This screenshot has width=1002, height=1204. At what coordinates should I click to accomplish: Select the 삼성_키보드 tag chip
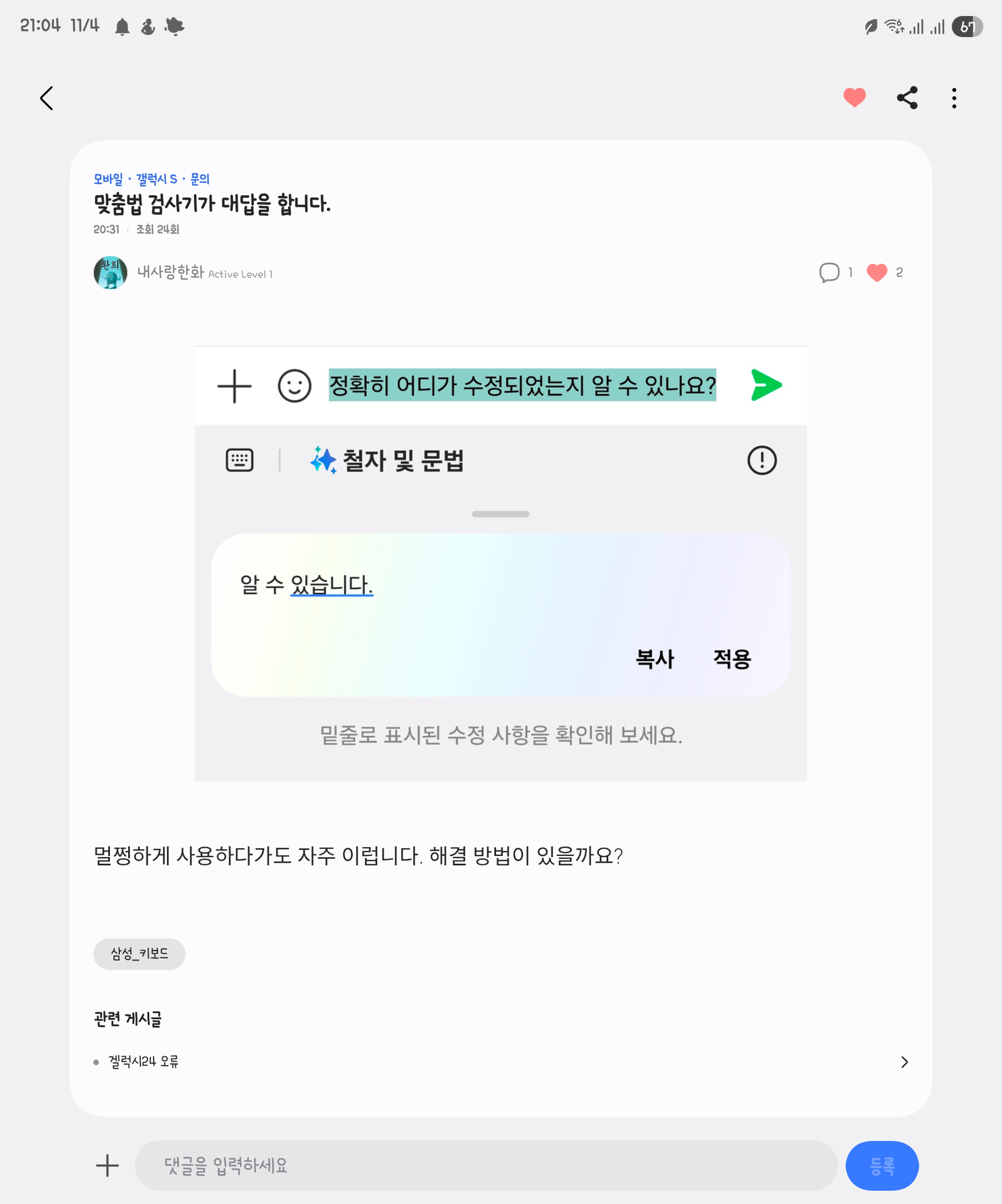[139, 954]
